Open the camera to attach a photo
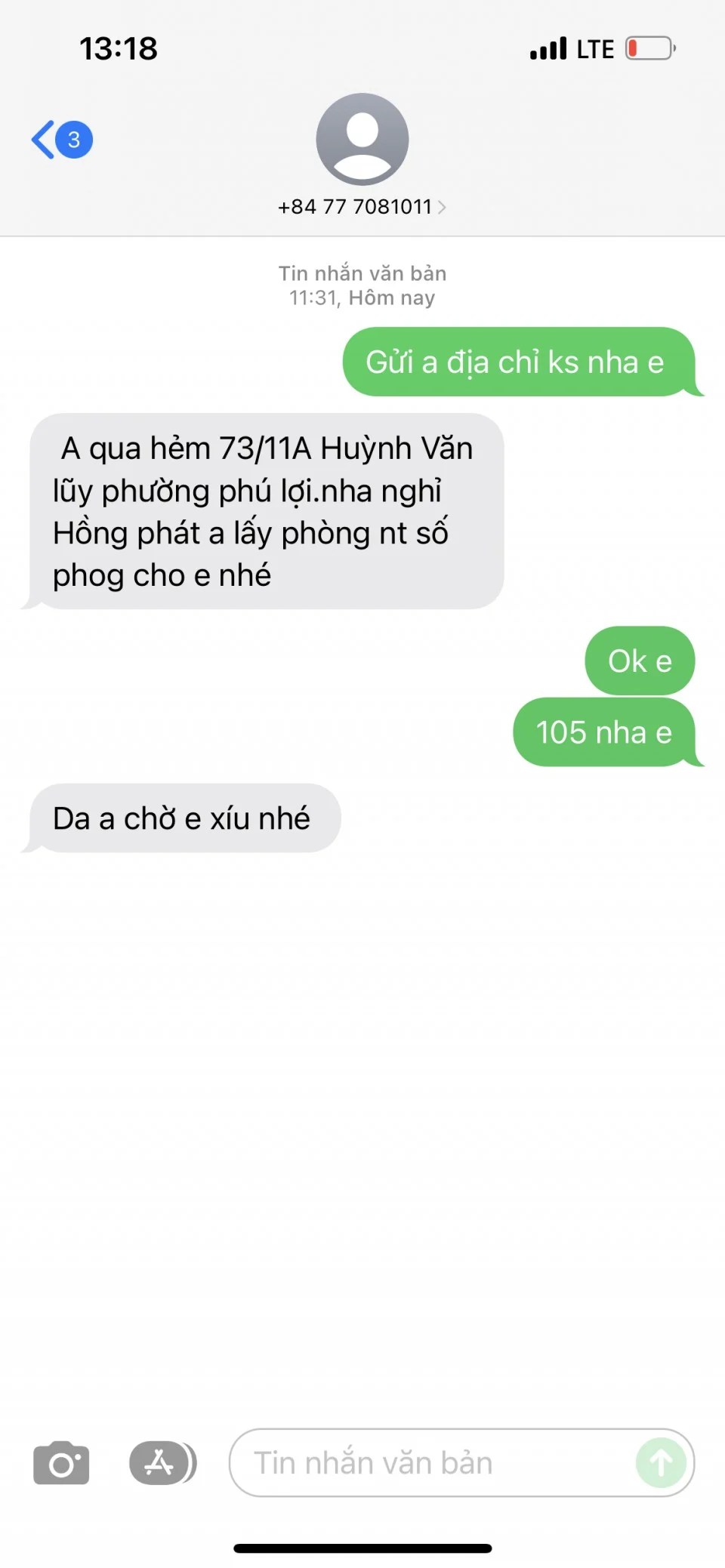The height and width of the screenshot is (1568, 725). click(61, 1464)
